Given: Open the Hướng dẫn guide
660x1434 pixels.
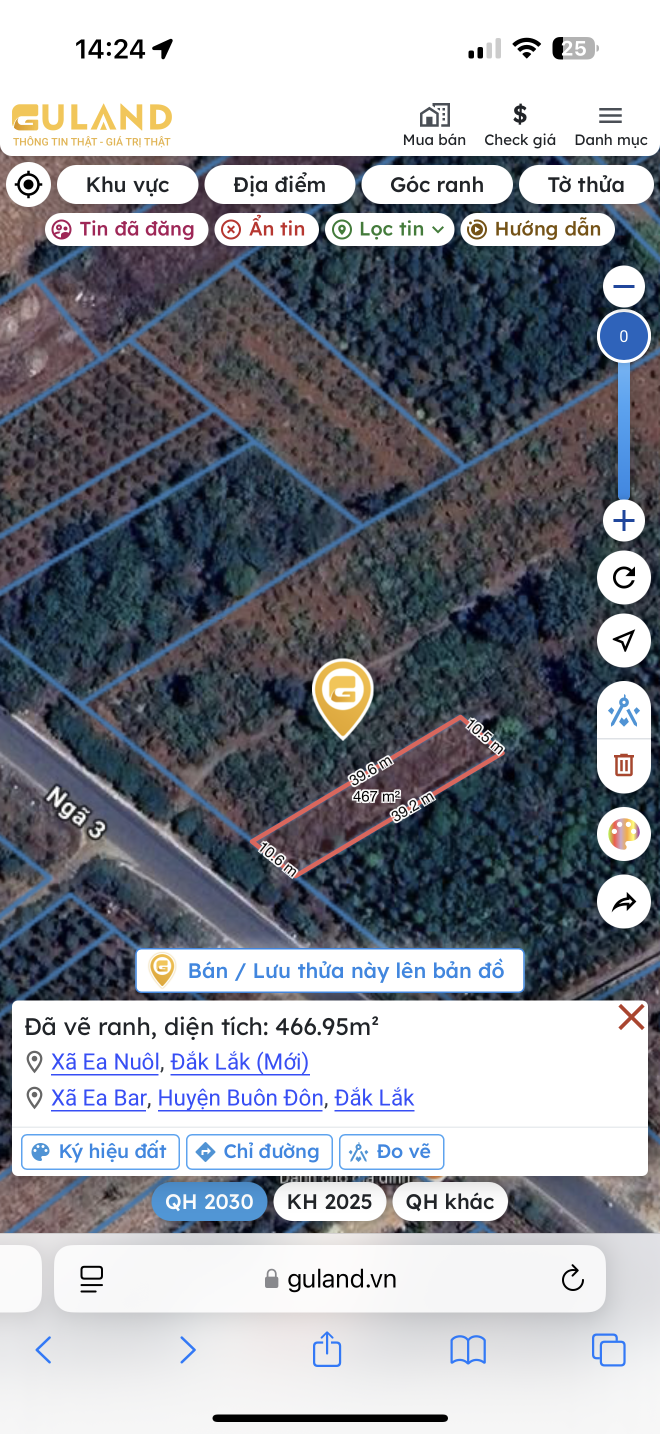Looking at the screenshot, I should click(x=536, y=229).
